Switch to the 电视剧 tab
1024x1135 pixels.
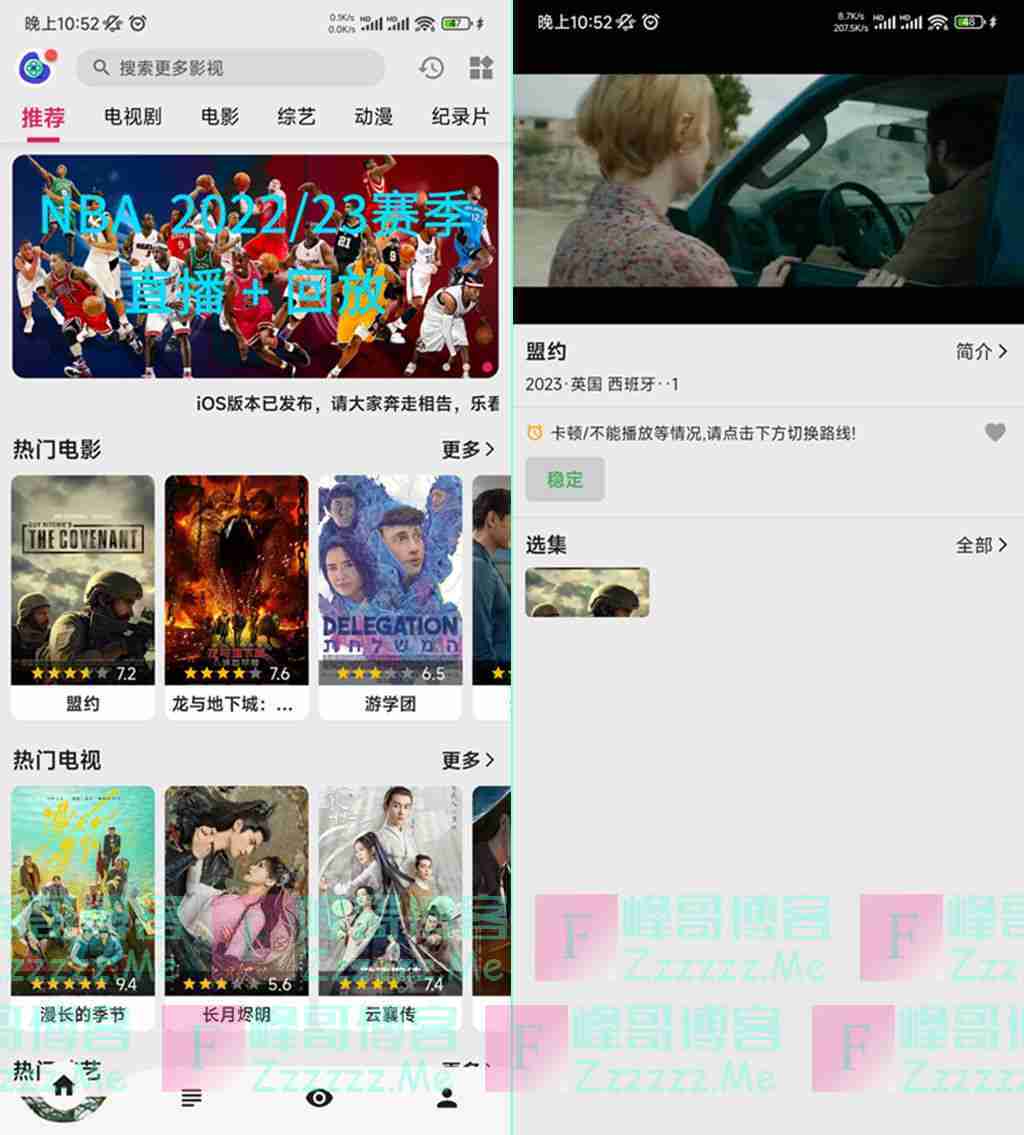tap(132, 116)
